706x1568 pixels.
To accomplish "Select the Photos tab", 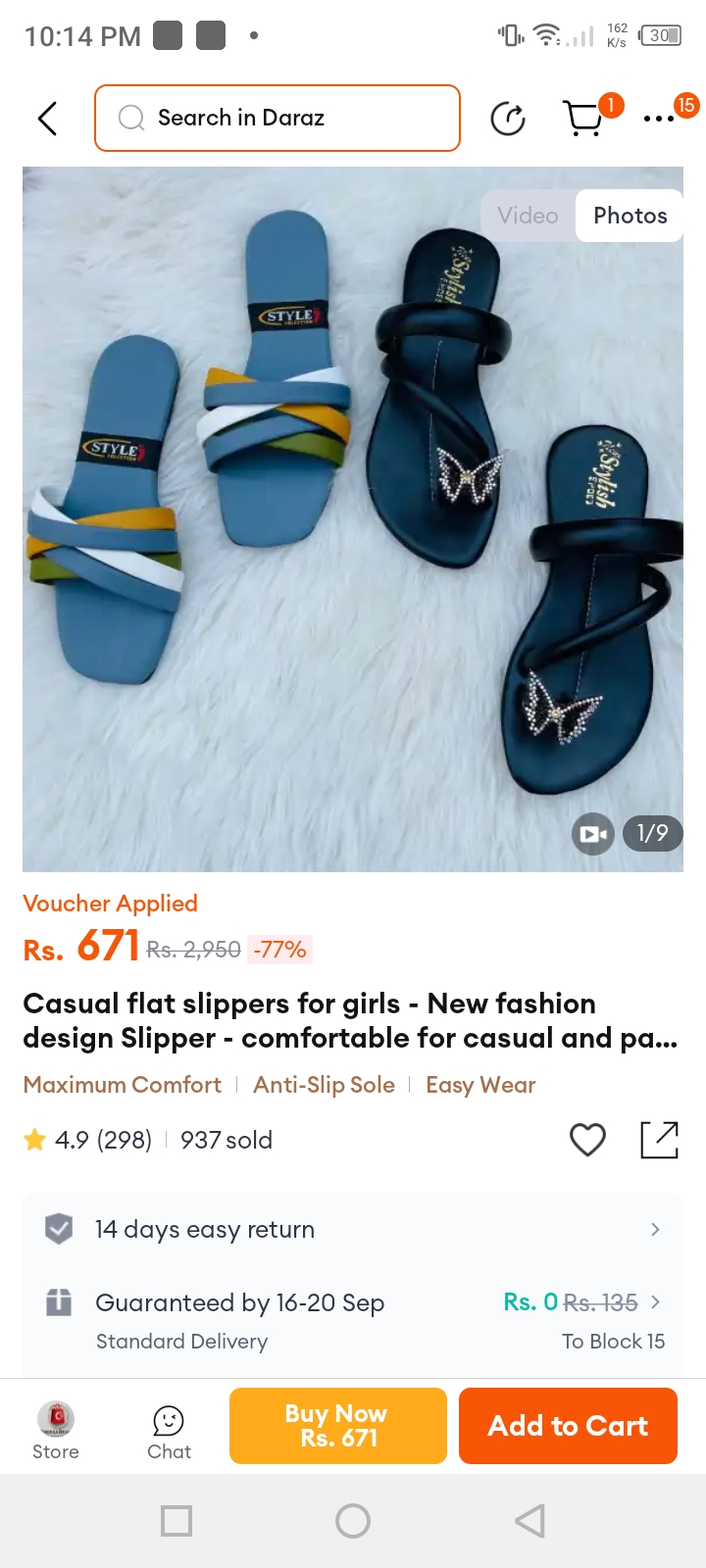I will [630, 216].
